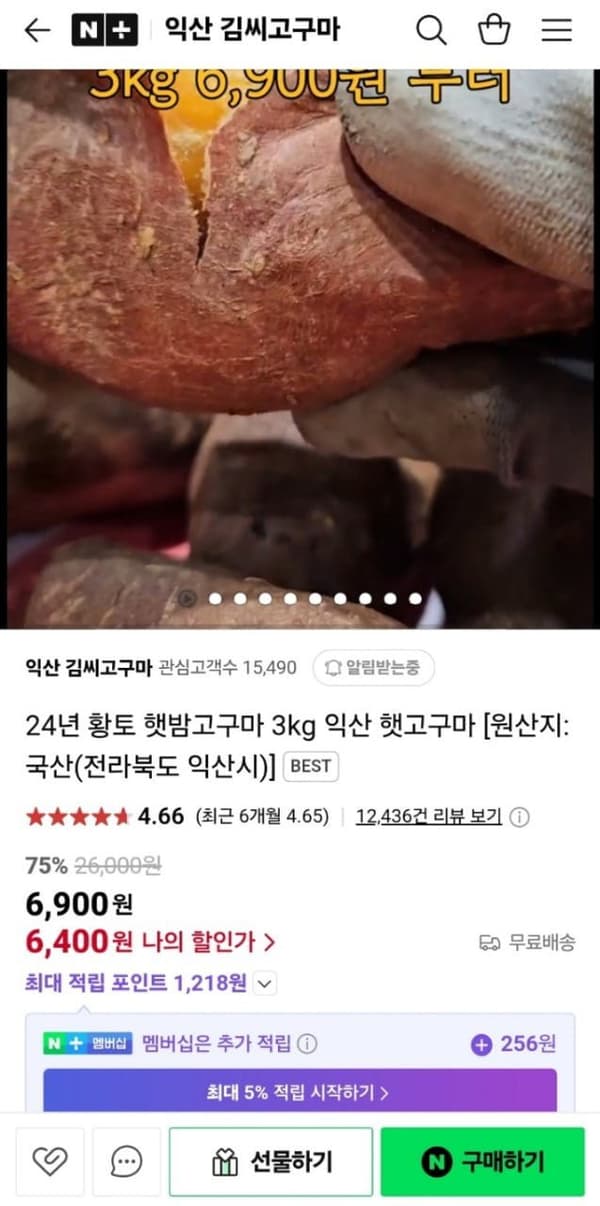Screen dimensions: 600x1206
Task: Toggle the 알림받는중 notification button
Action: 373,667
